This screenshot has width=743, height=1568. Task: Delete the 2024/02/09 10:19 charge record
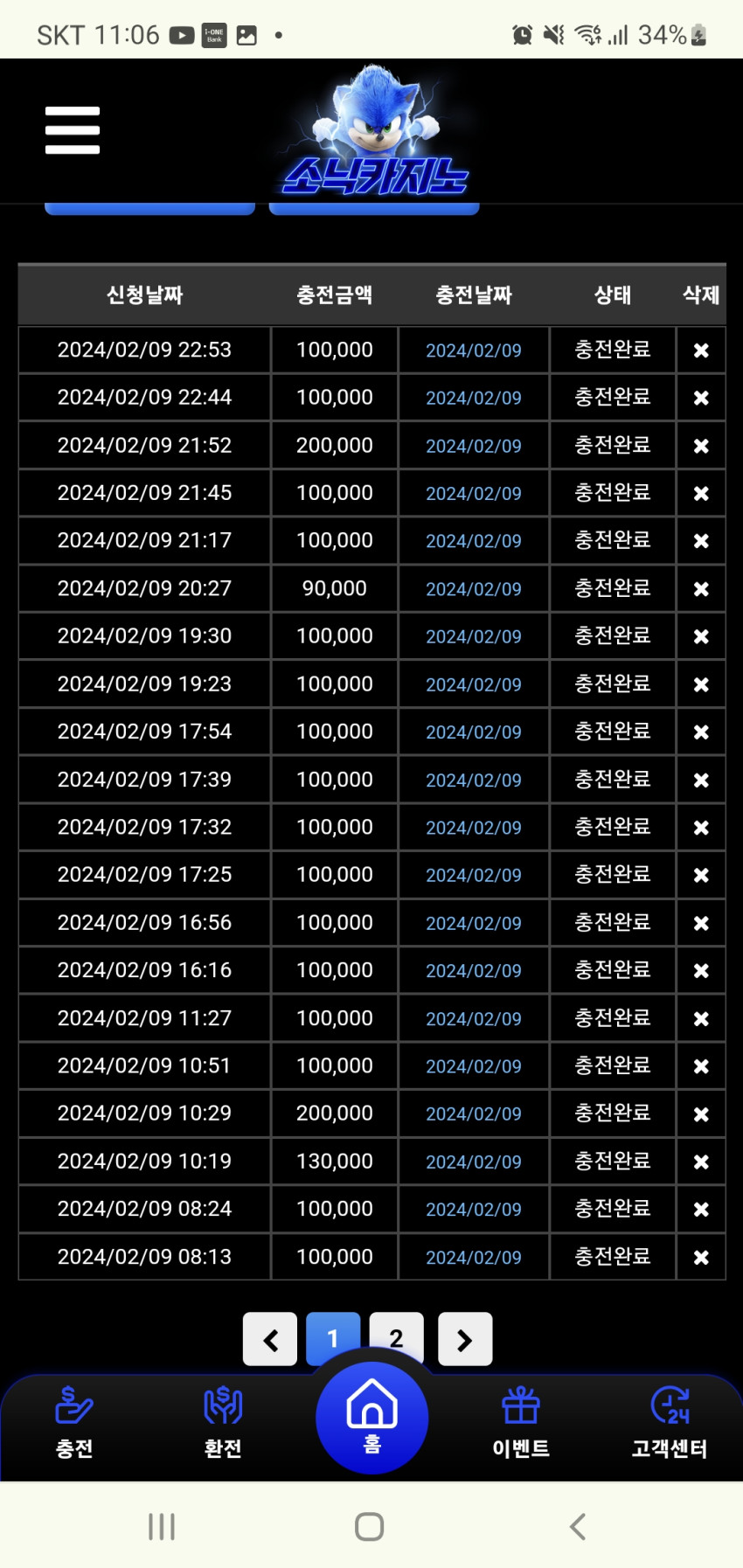701,1162
